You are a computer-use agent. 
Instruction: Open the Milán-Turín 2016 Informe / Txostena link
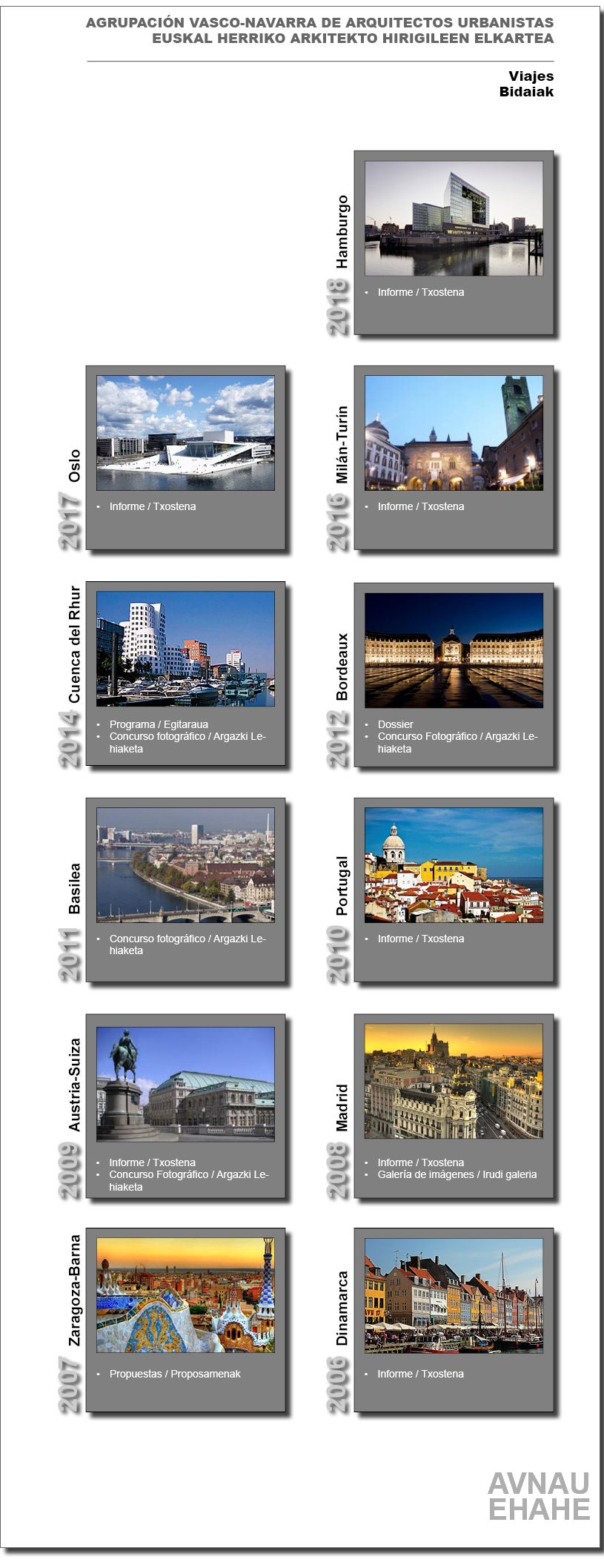[x=420, y=506]
